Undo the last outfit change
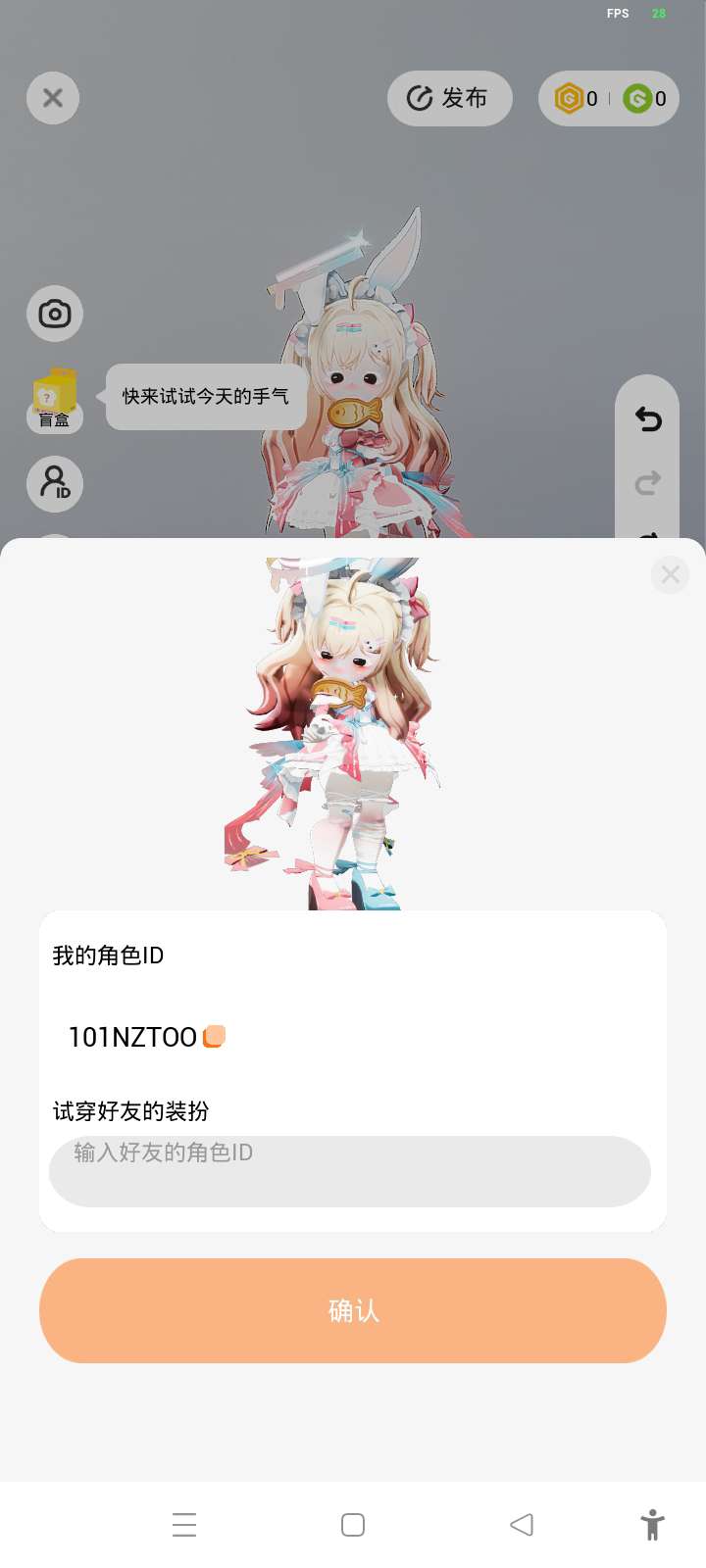This screenshot has width=706, height=1568. [x=648, y=419]
